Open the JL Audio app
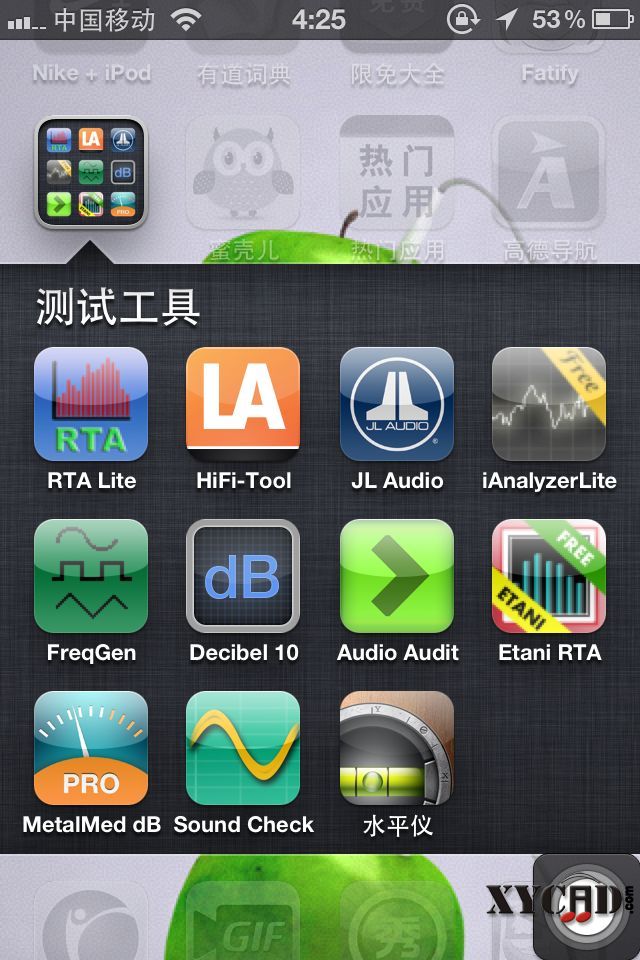Screen dimensions: 640x960 click(x=397, y=404)
